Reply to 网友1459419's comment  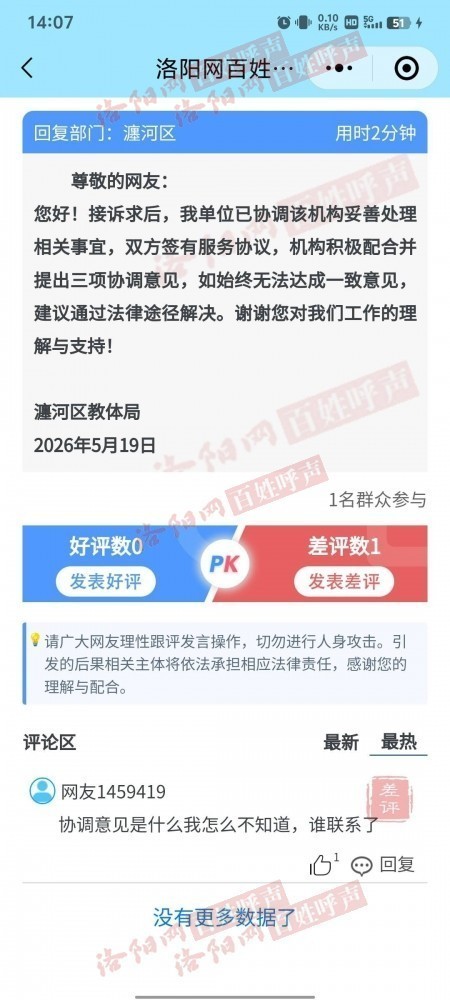click(382, 865)
